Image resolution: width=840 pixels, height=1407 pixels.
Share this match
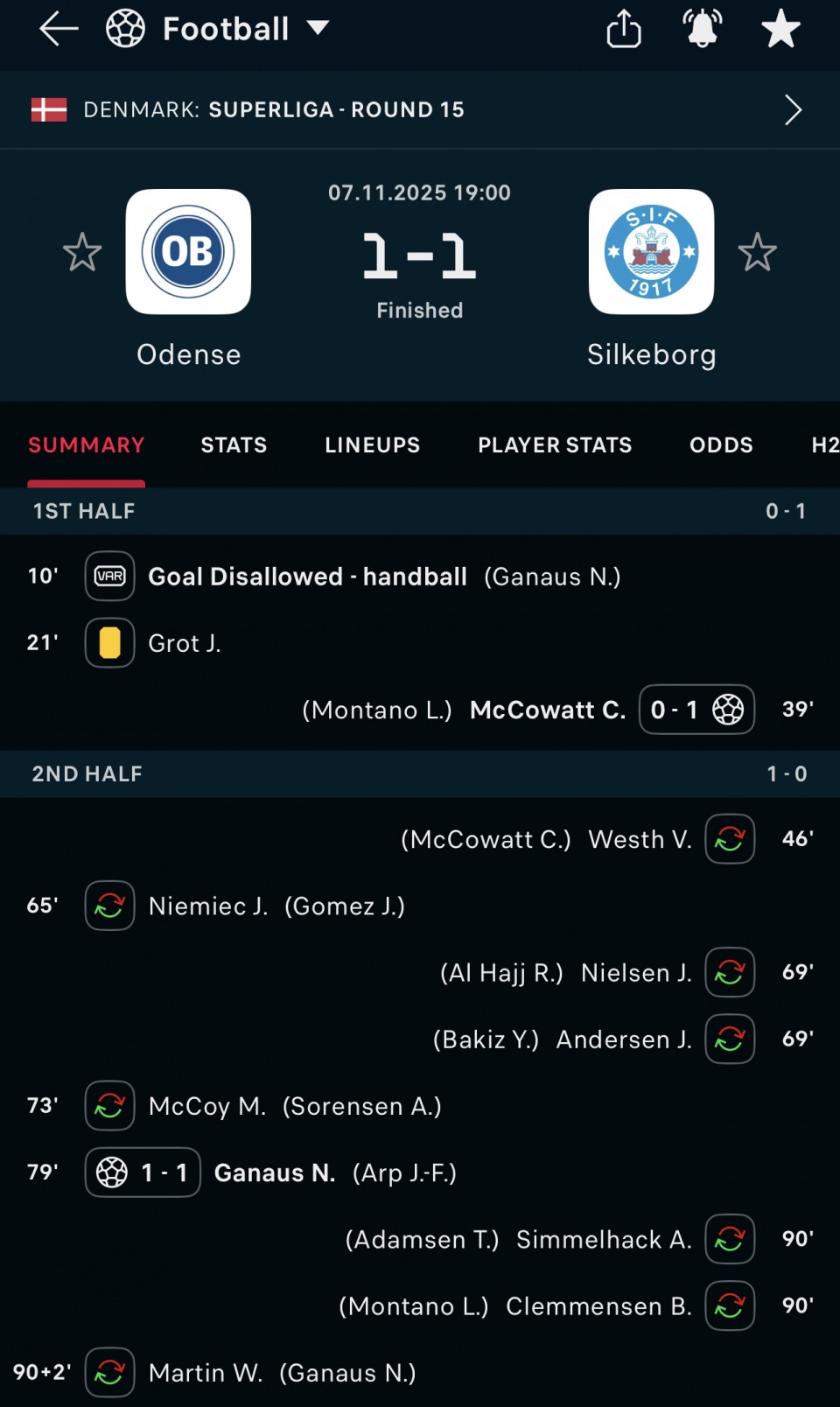tap(624, 29)
